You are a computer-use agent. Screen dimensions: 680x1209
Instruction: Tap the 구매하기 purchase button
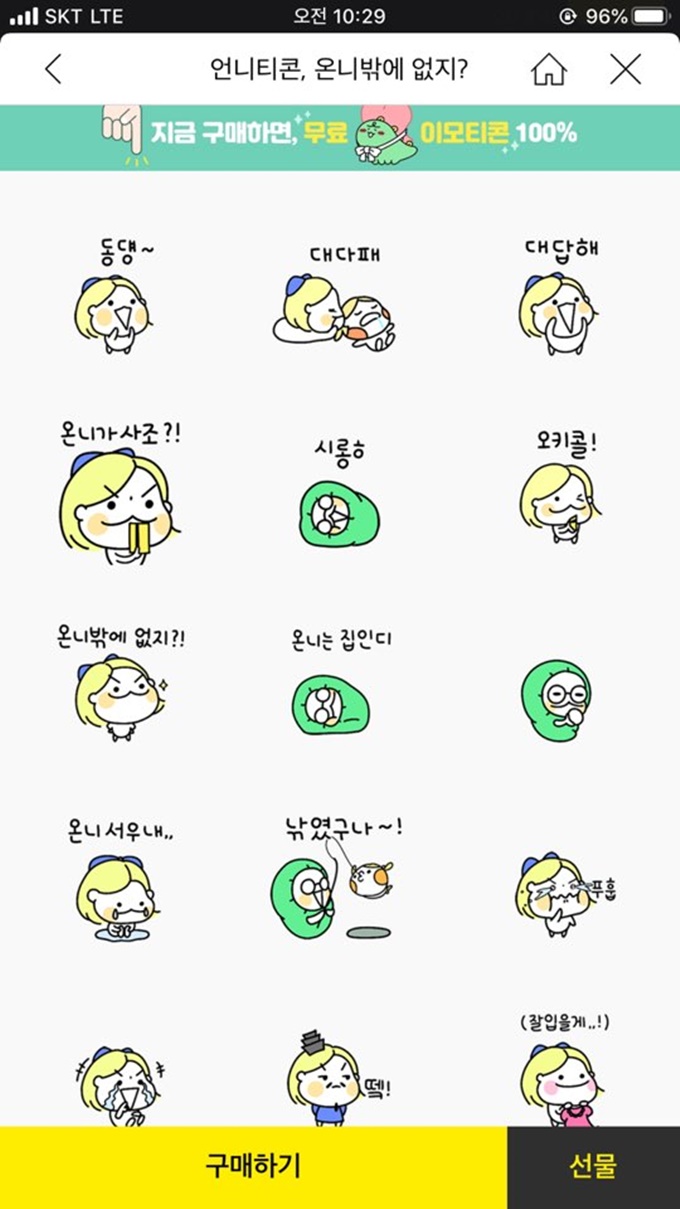[253, 1166]
